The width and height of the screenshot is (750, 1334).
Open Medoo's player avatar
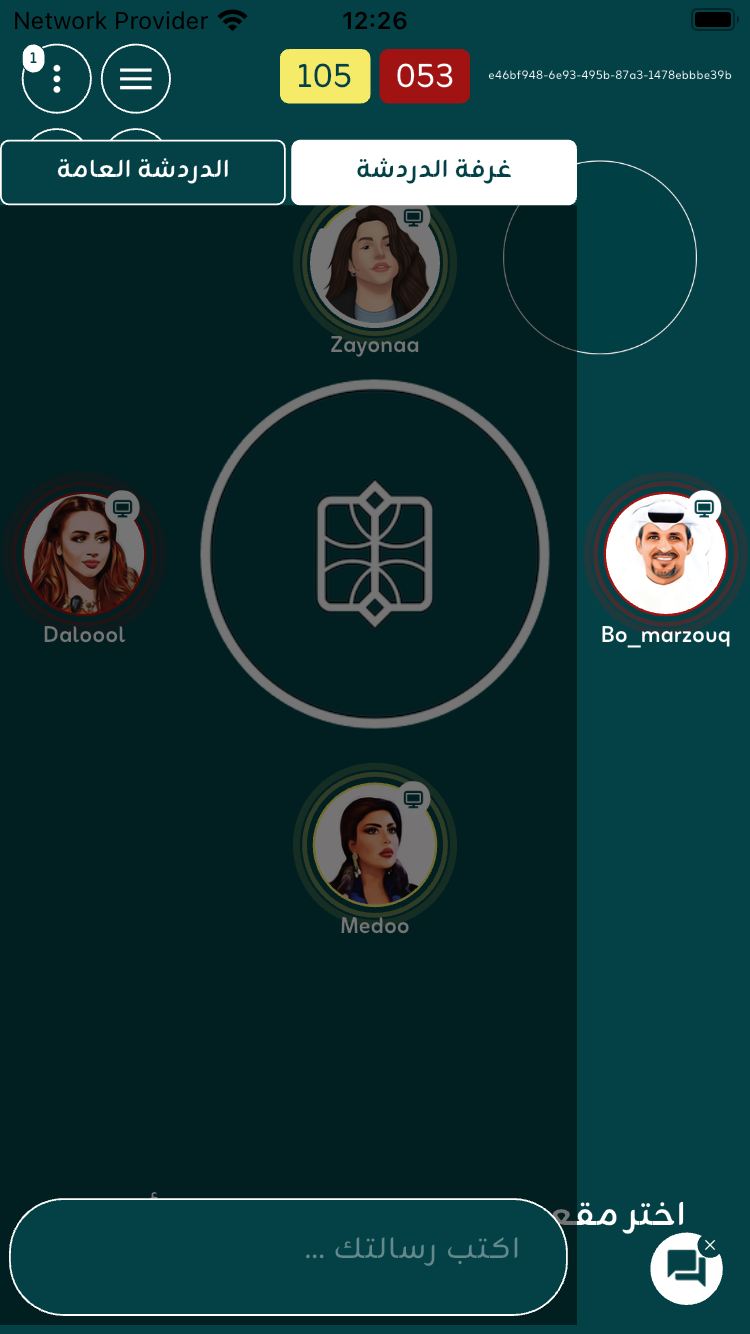375,846
